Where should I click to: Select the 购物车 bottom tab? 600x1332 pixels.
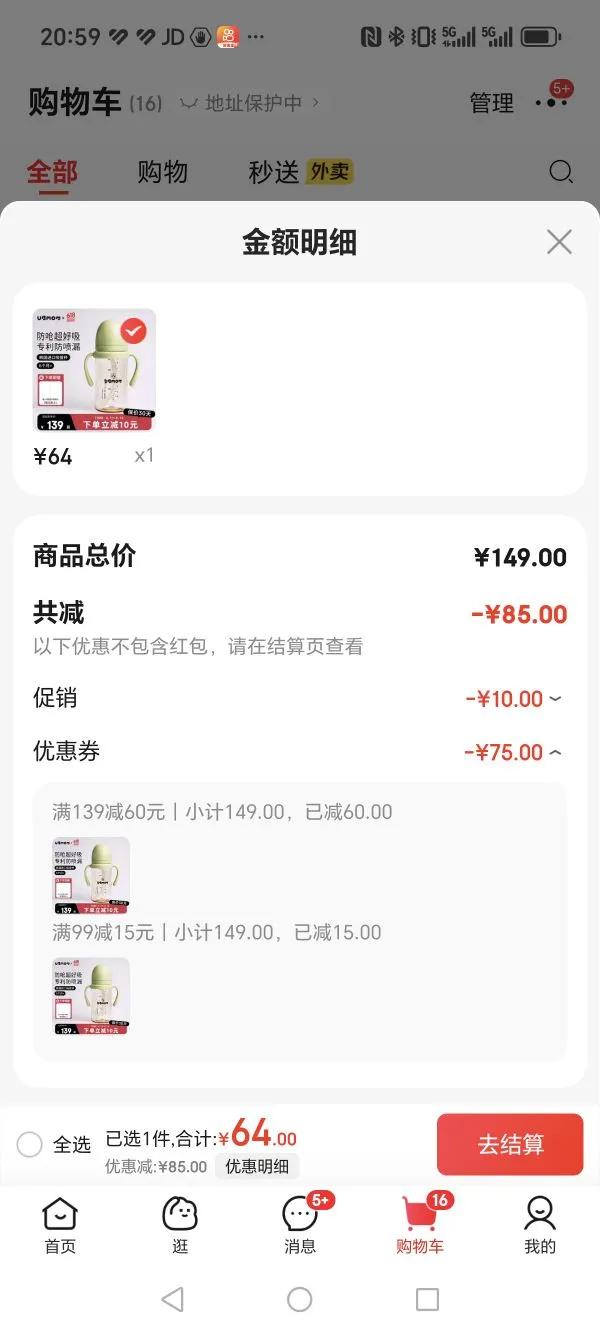(x=420, y=1226)
